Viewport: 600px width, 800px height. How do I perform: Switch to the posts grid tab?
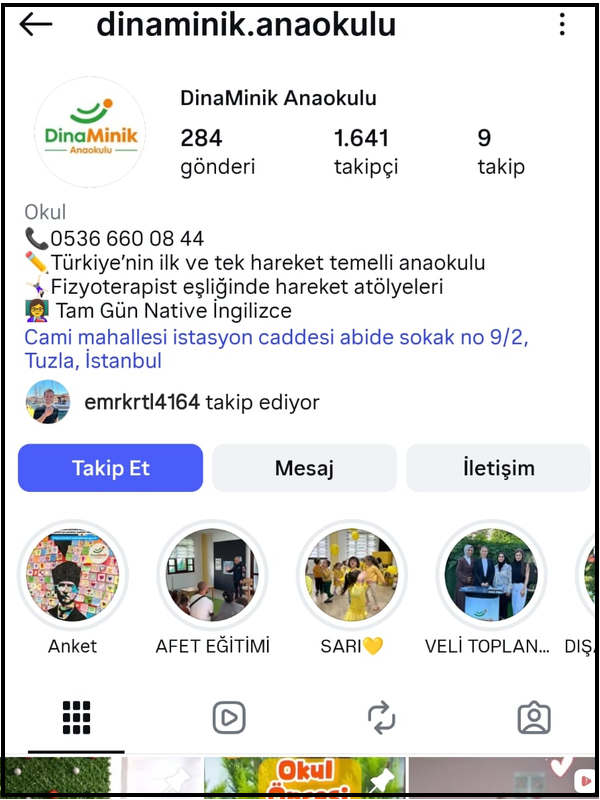click(x=76, y=717)
